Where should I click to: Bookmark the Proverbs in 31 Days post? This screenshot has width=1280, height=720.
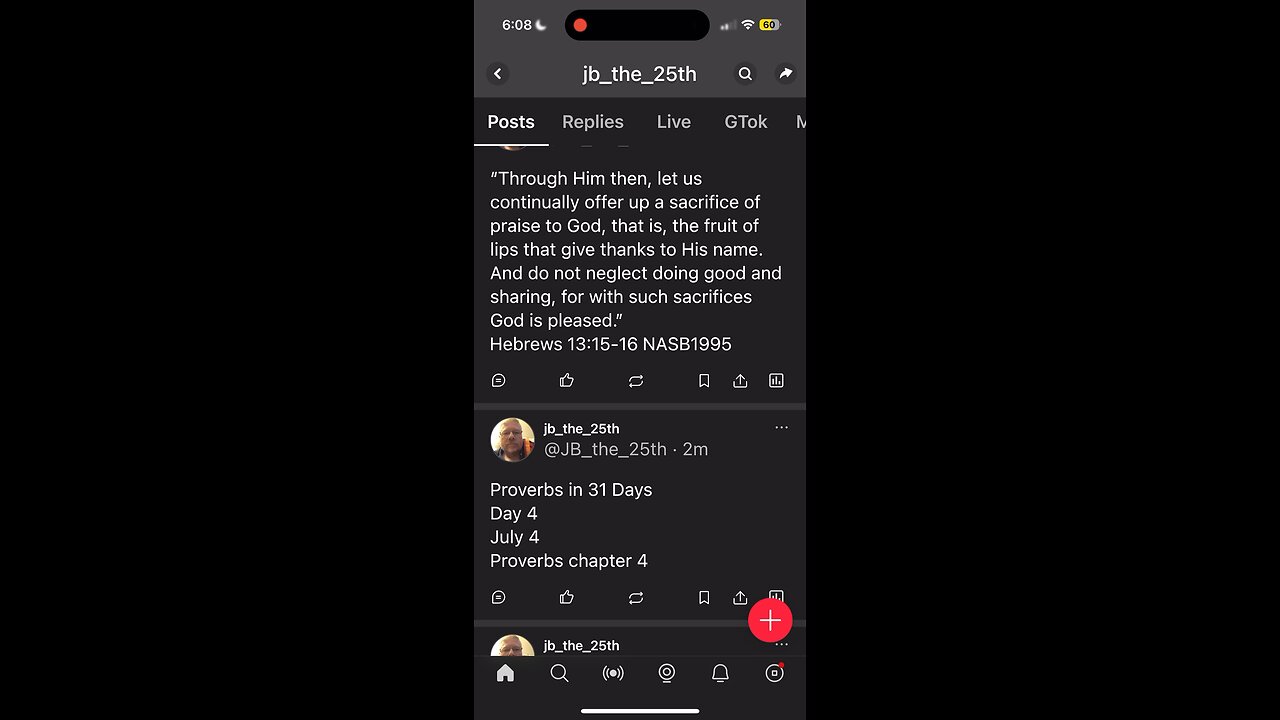704,598
